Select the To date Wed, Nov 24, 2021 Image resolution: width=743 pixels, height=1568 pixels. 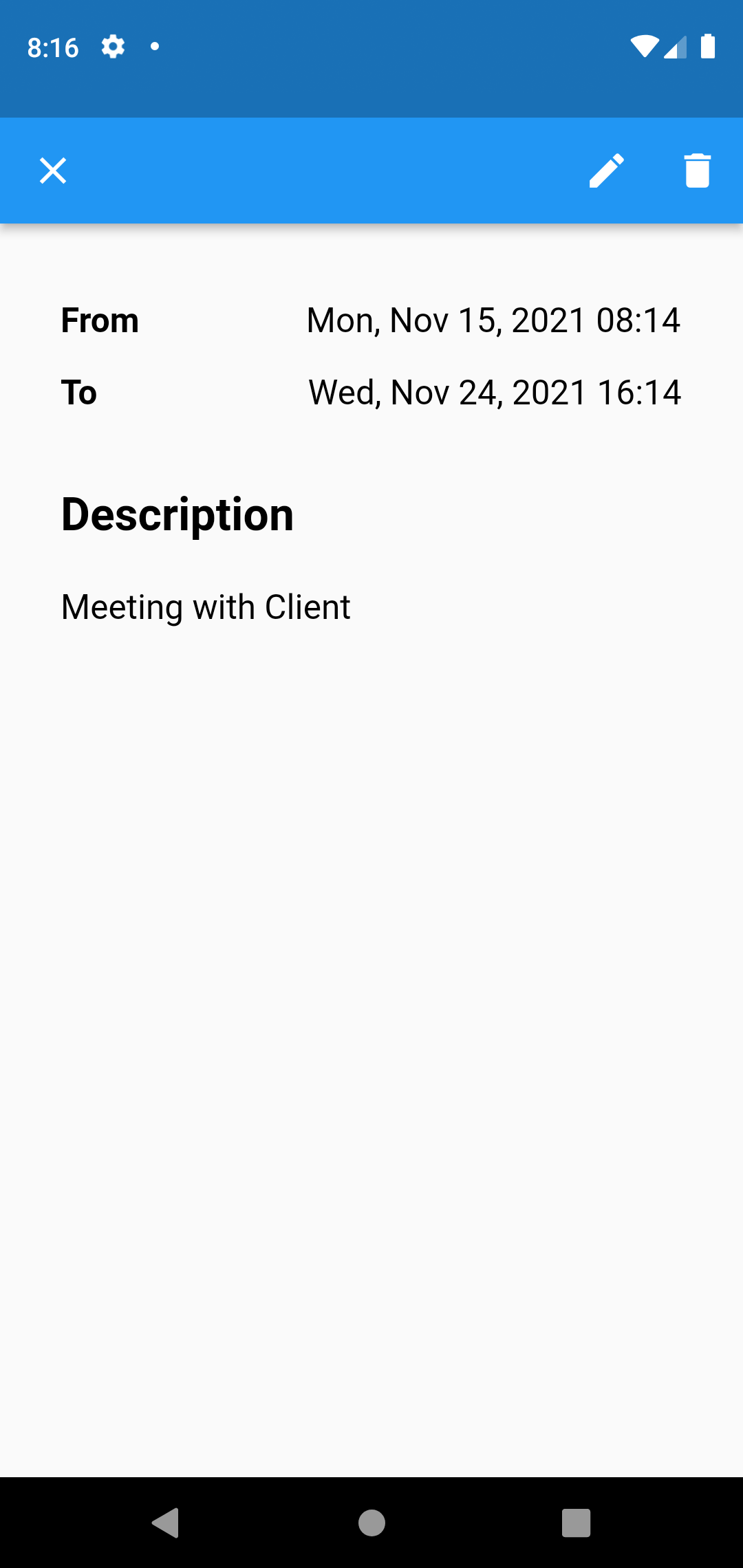[x=494, y=393]
